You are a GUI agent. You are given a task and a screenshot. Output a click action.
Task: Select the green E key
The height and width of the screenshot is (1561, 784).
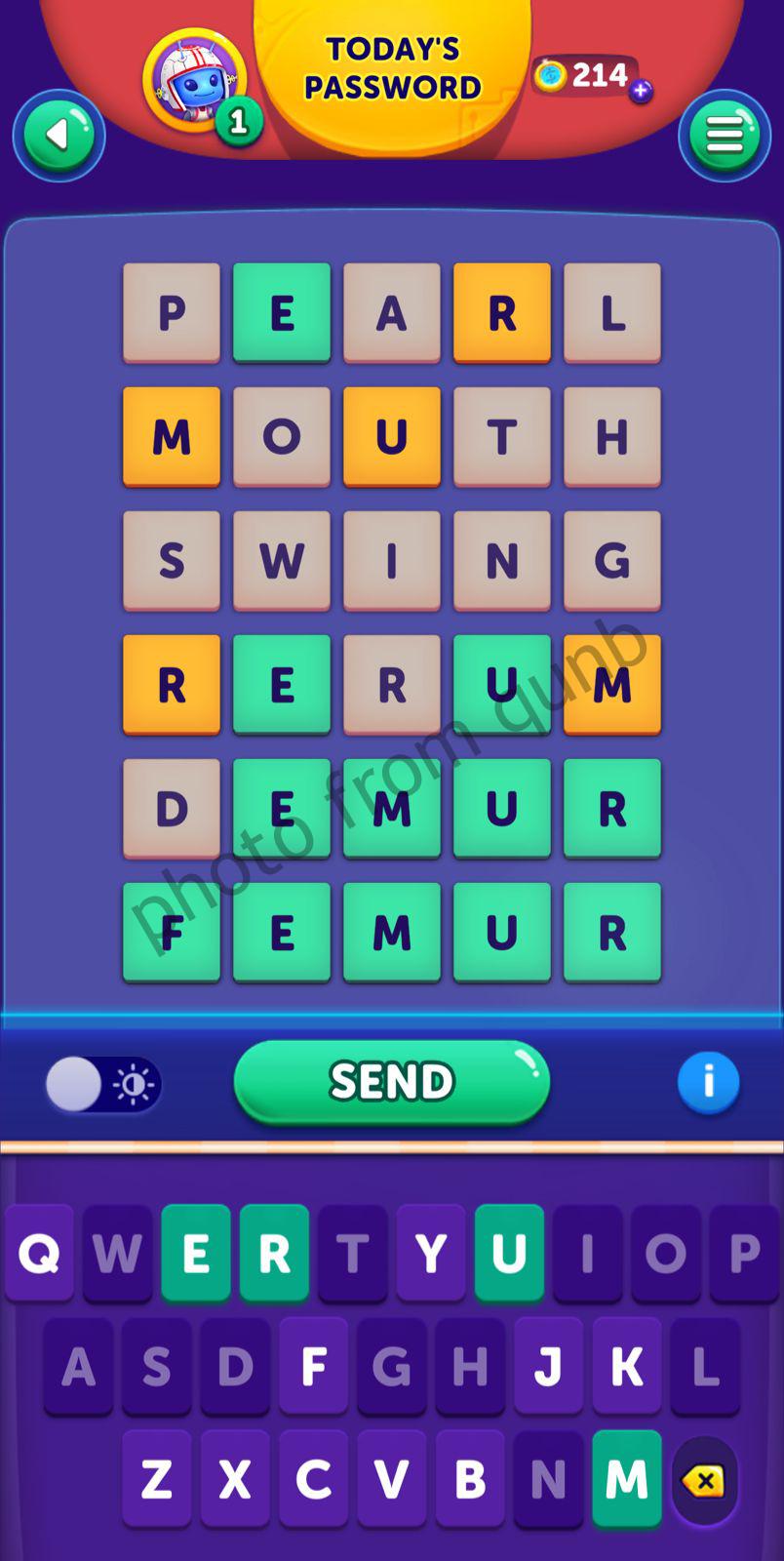196,1253
